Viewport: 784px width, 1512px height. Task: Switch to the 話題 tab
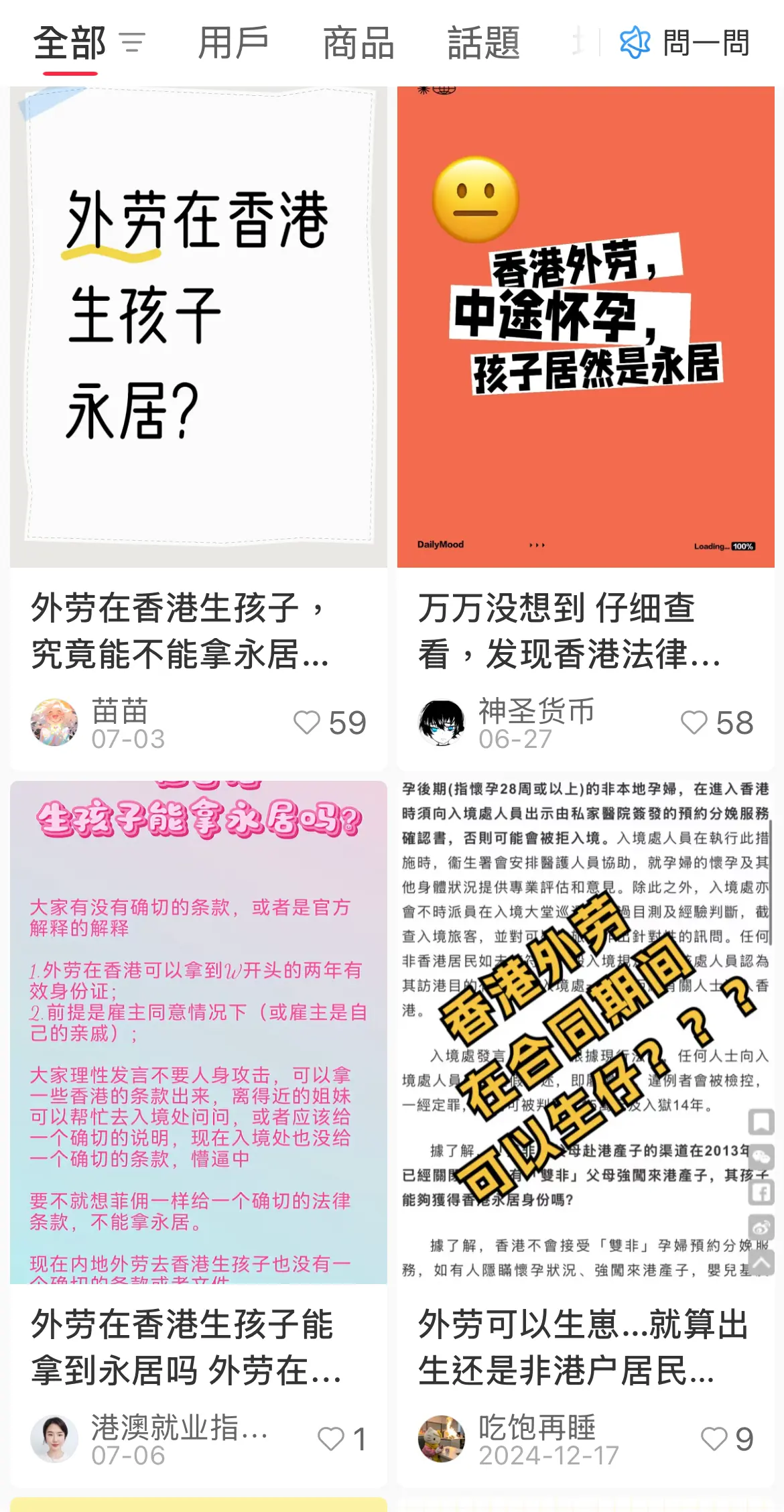(x=484, y=44)
